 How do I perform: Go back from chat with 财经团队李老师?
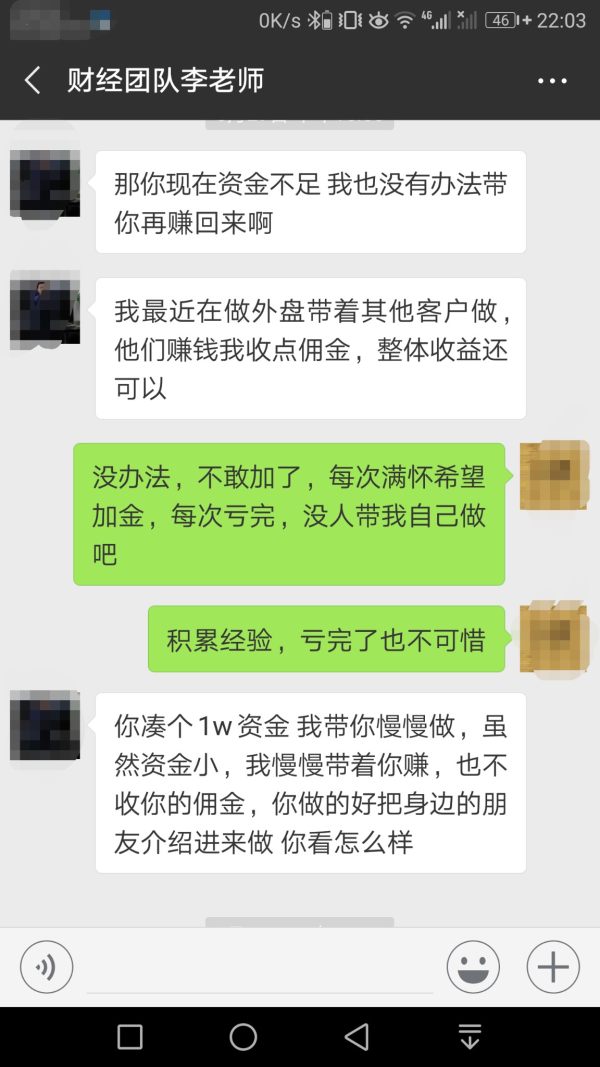point(32,81)
